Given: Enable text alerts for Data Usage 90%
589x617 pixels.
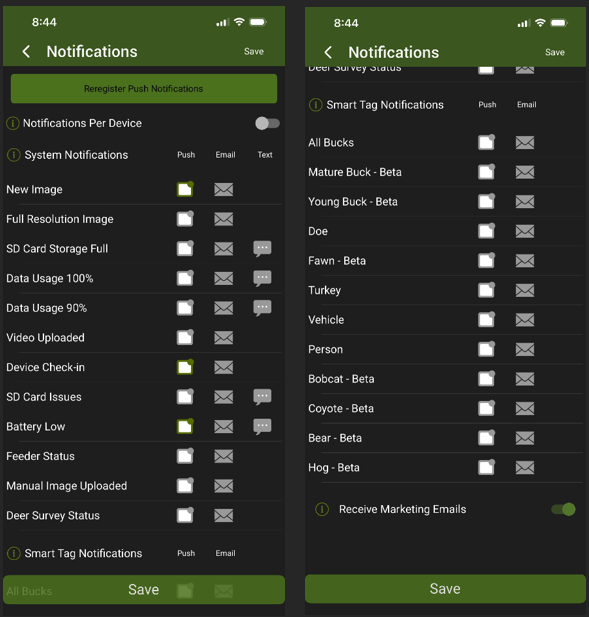Looking at the screenshot, I should tap(262, 308).
